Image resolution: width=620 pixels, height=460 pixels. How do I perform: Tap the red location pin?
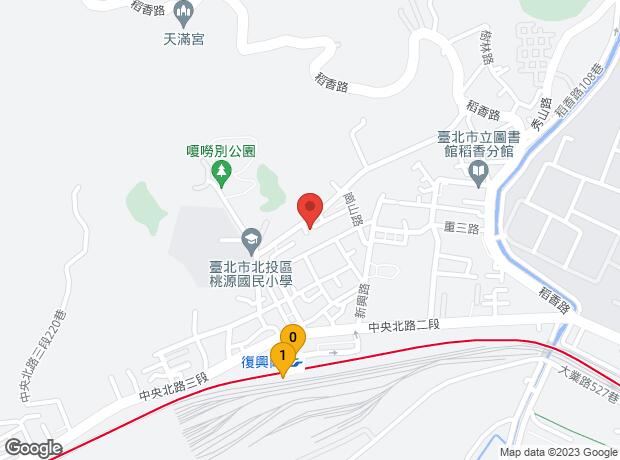point(310,210)
